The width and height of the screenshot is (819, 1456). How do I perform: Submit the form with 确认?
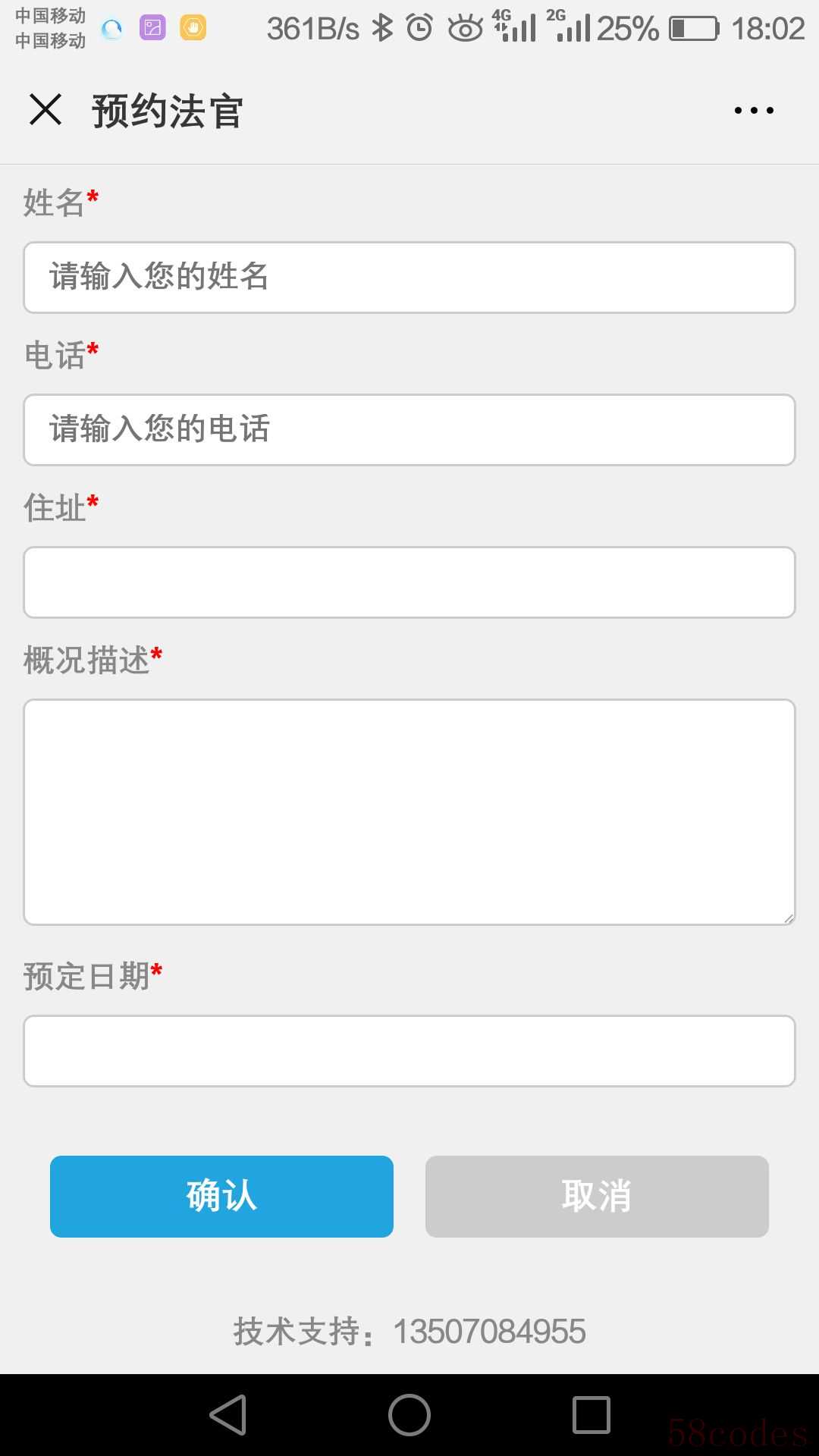(221, 1197)
